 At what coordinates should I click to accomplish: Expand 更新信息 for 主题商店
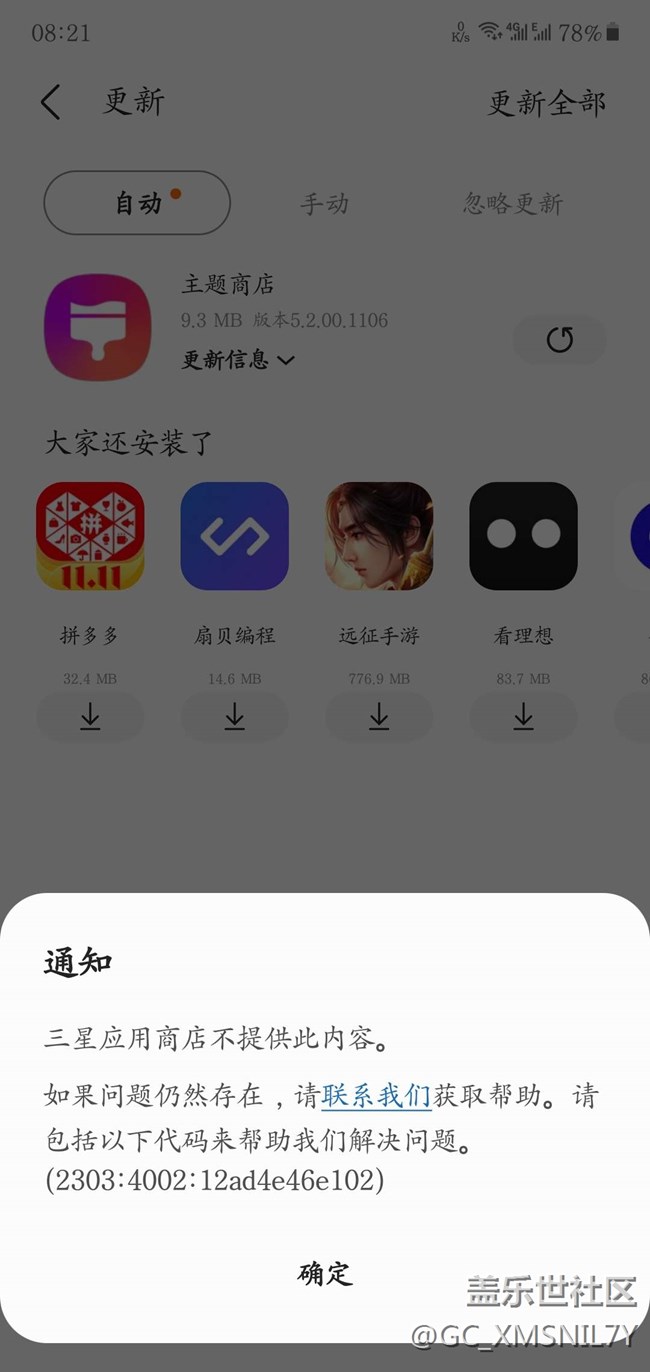pyautogui.click(x=238, y=360)
